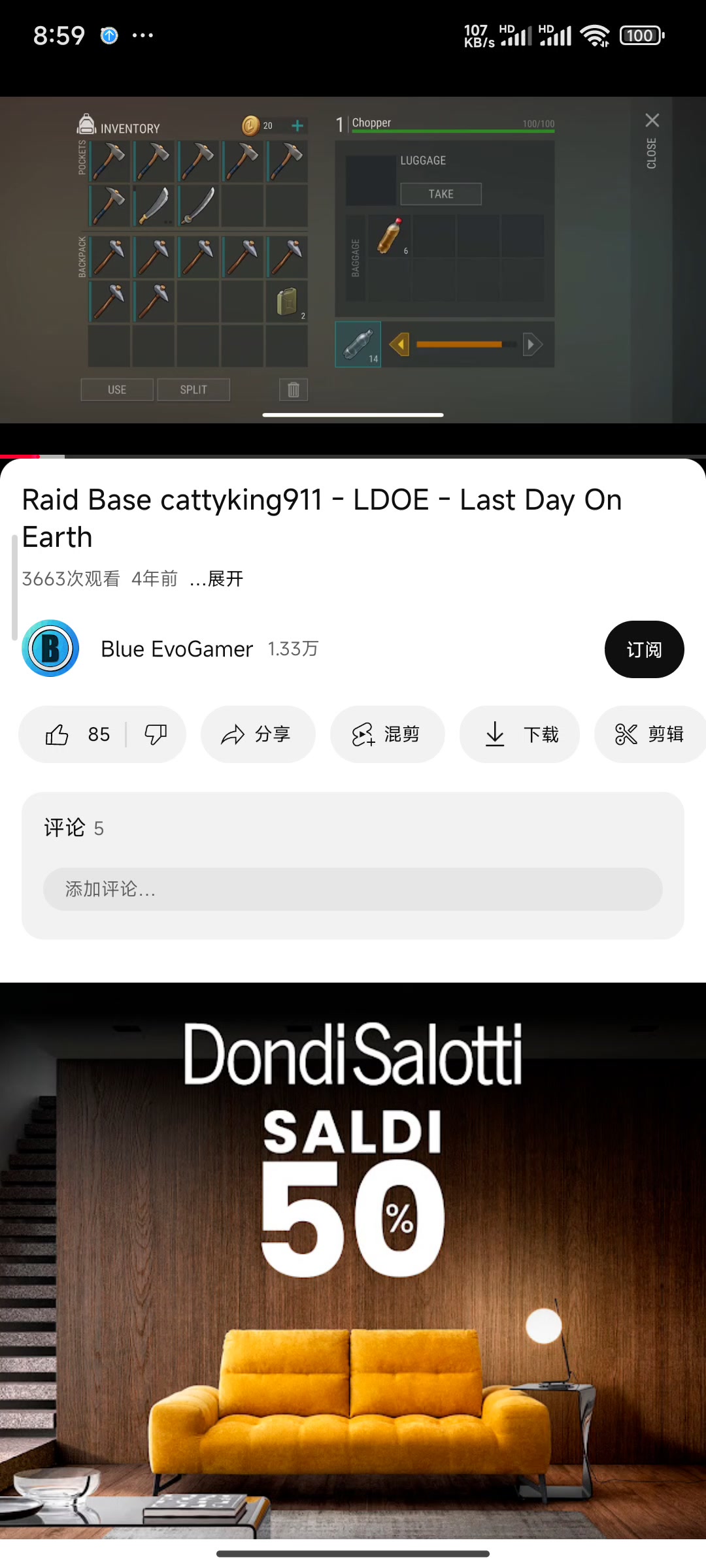706x1568 pixels.
Task: Dislike this video
Action: point(156,734)
